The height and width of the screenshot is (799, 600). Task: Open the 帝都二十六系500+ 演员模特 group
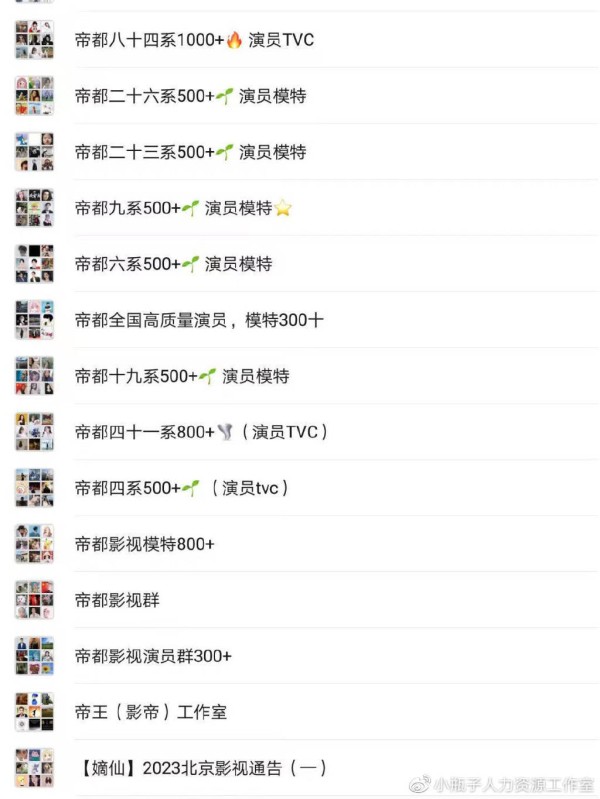[190, 96]
